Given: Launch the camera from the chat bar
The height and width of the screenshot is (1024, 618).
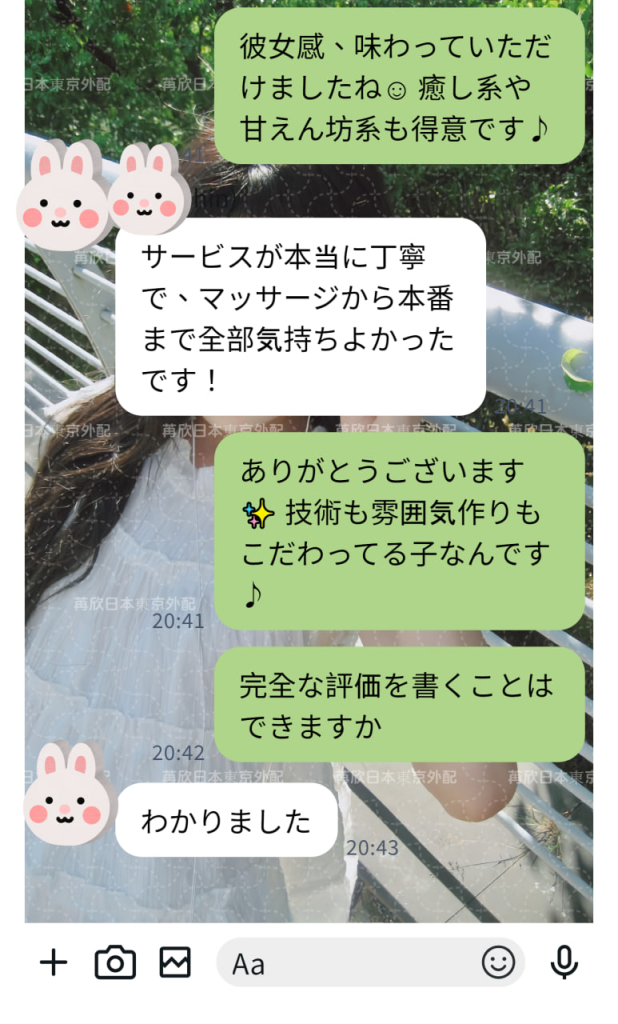Looking at the screenshot, I should 115,963.
